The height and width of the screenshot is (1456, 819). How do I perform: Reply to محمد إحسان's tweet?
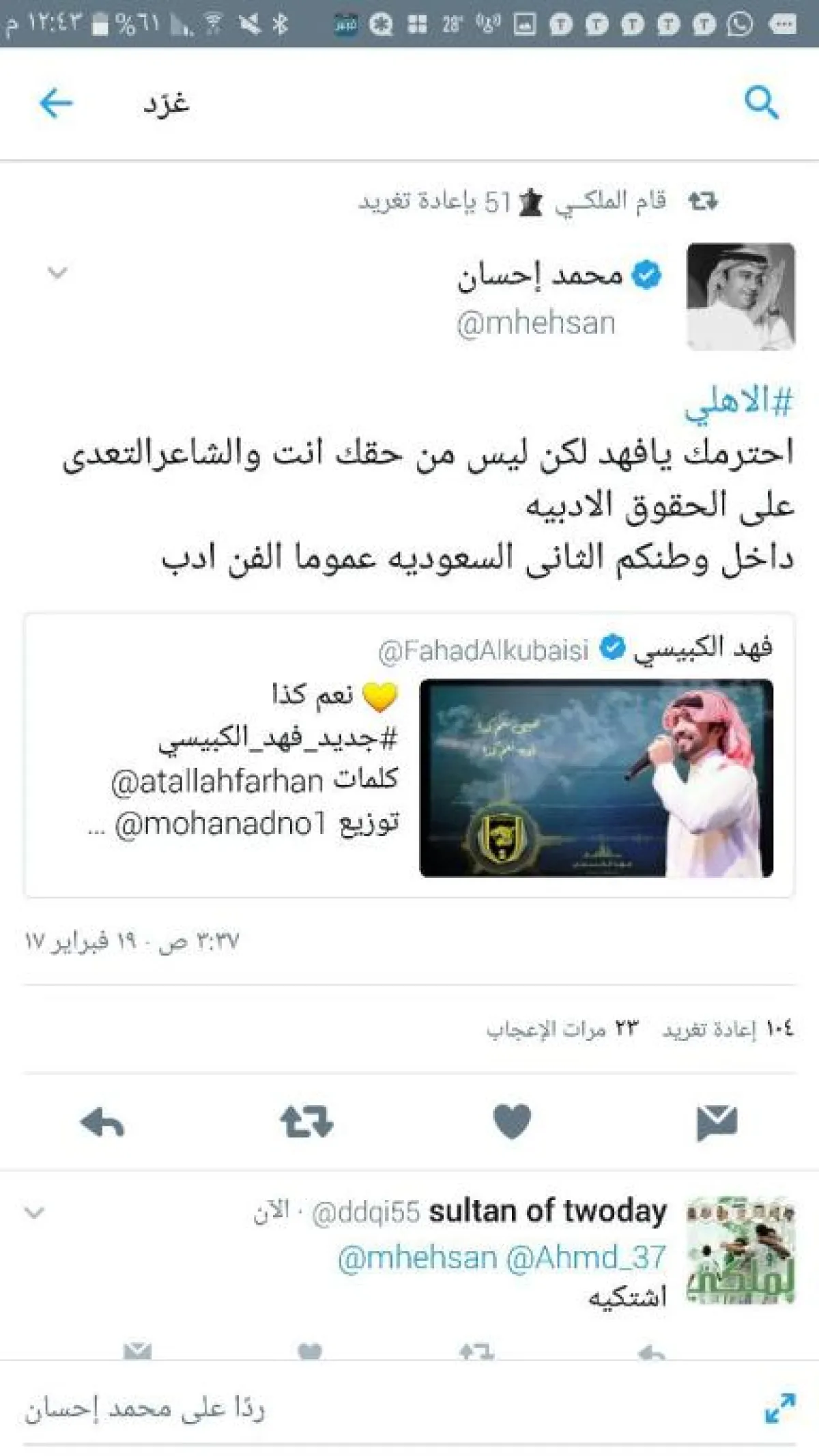point(102,1123)
